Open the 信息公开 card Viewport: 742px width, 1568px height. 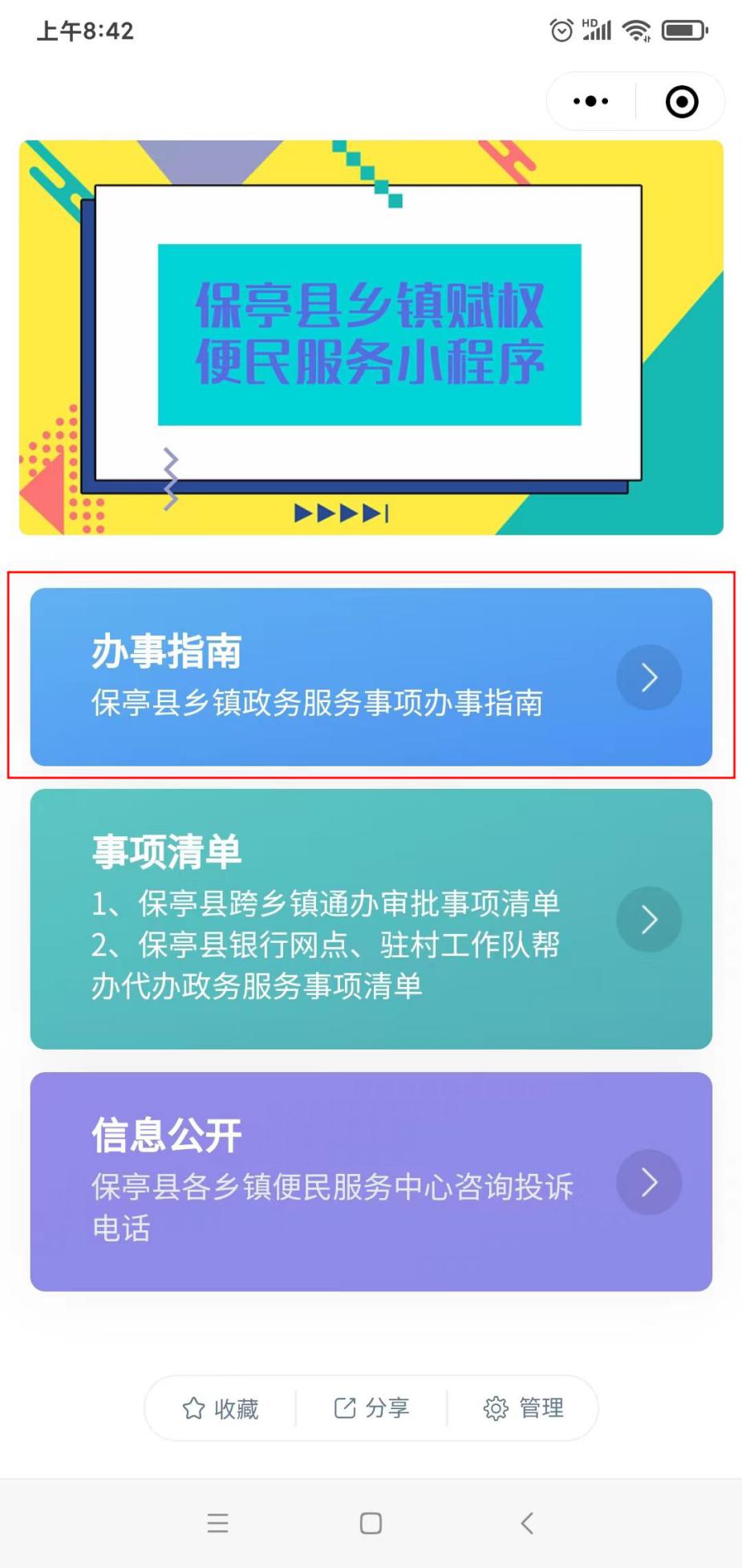coord(371,1181)
